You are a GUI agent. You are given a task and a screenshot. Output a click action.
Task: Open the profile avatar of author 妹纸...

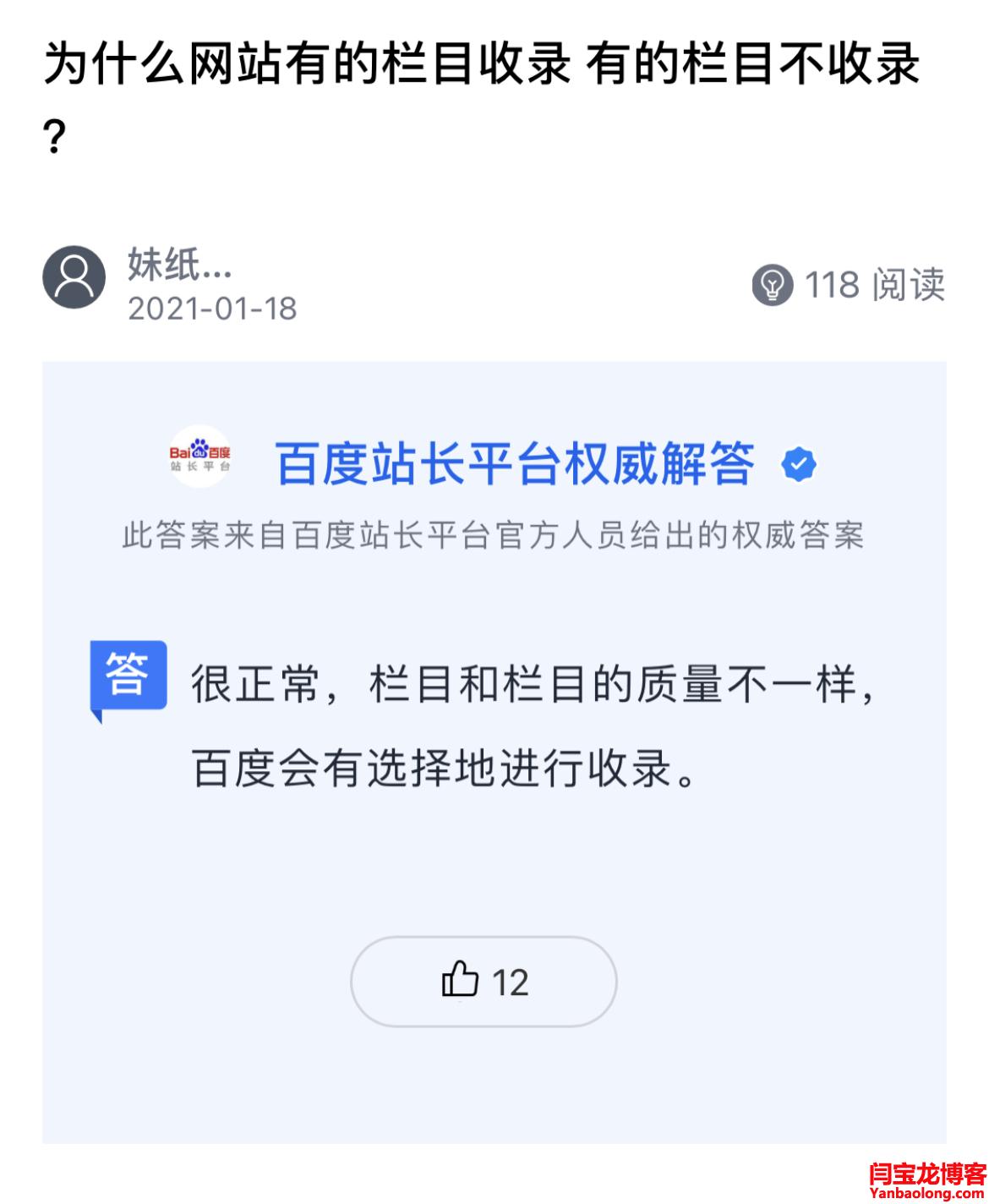click(x=74, y=277)
